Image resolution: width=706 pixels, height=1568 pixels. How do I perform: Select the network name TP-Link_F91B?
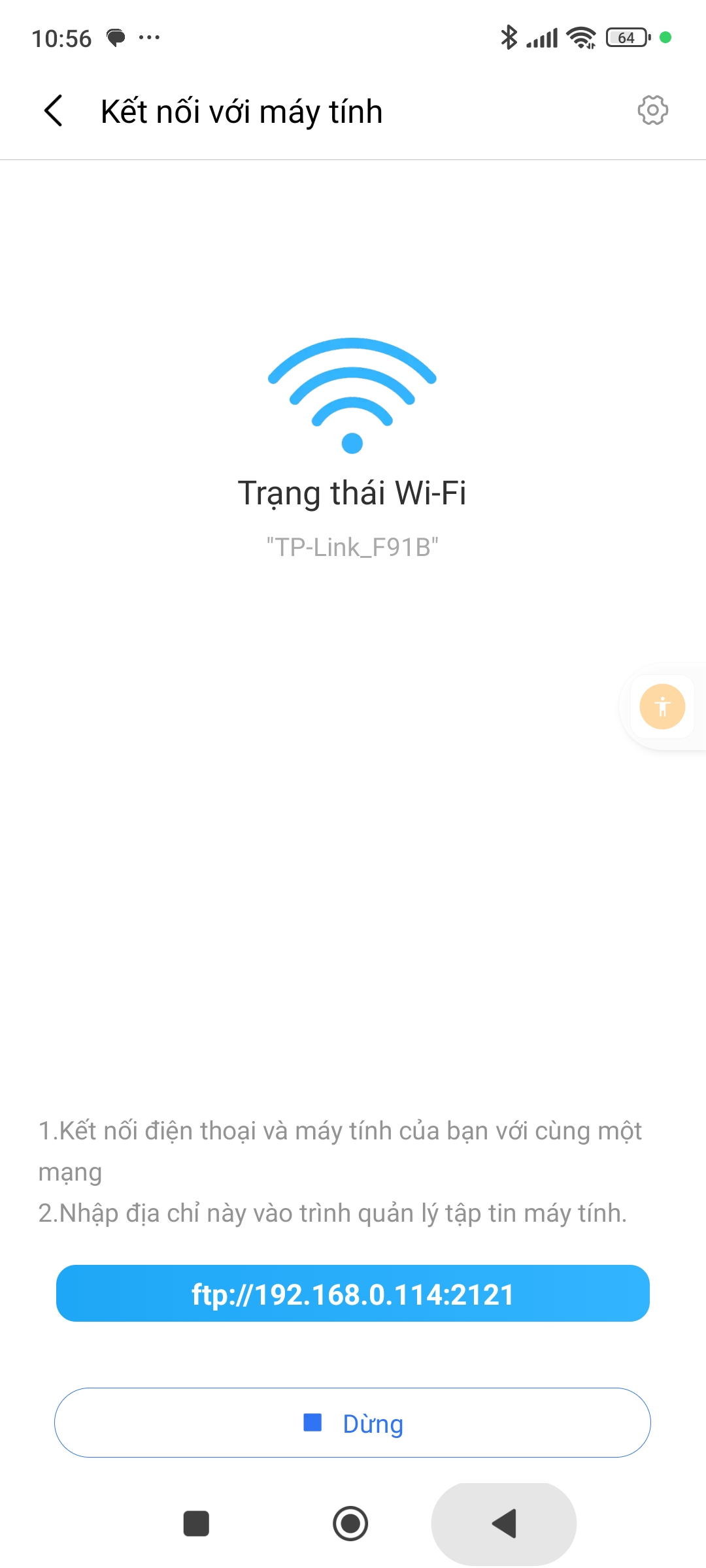pyautogui.click(x=353, y=546)
